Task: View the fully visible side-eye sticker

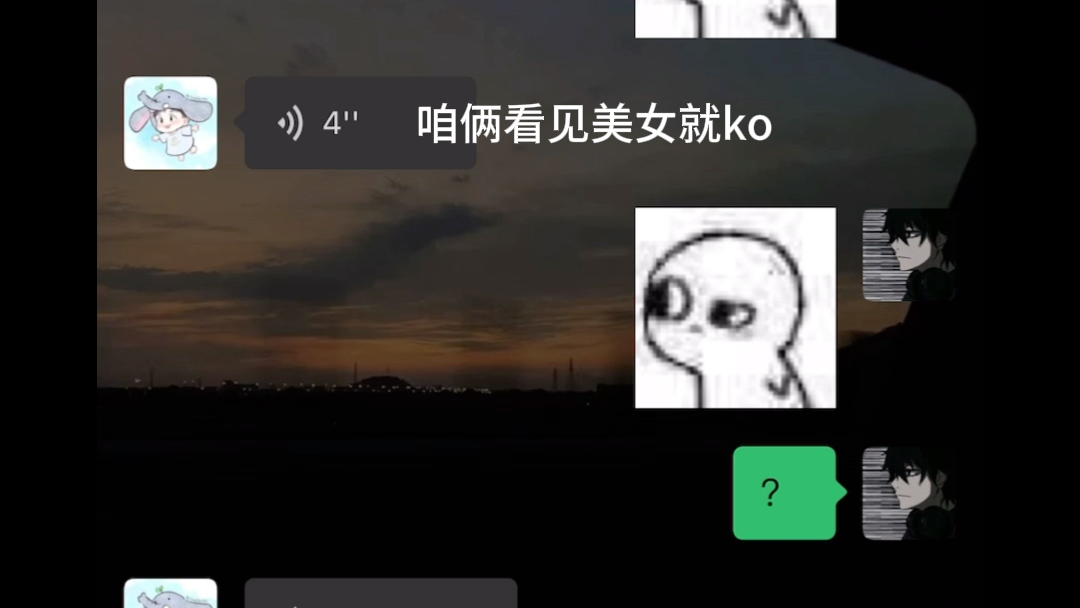Action: pyautogui.click(x=735, y=307)
